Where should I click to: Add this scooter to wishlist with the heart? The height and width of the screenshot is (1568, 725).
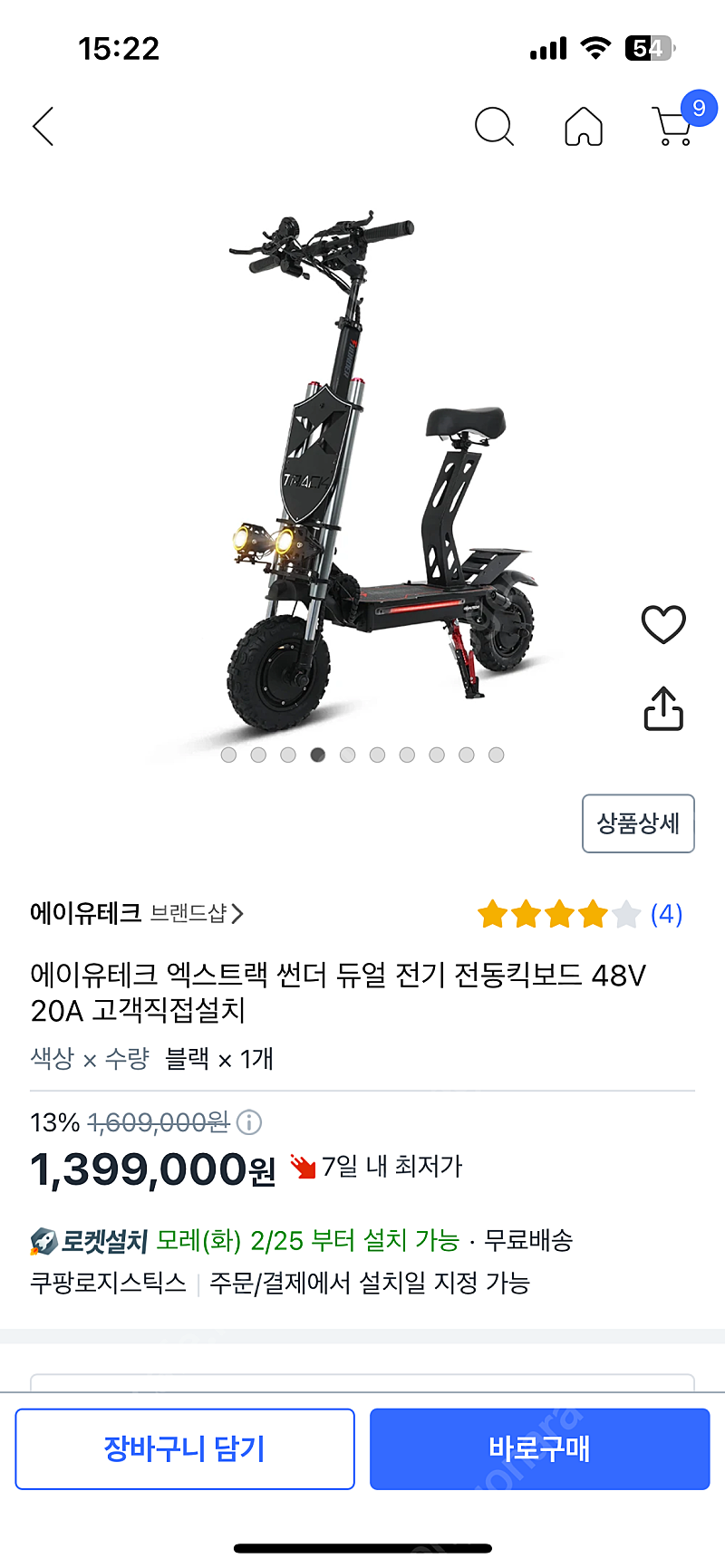click(663, 624)
